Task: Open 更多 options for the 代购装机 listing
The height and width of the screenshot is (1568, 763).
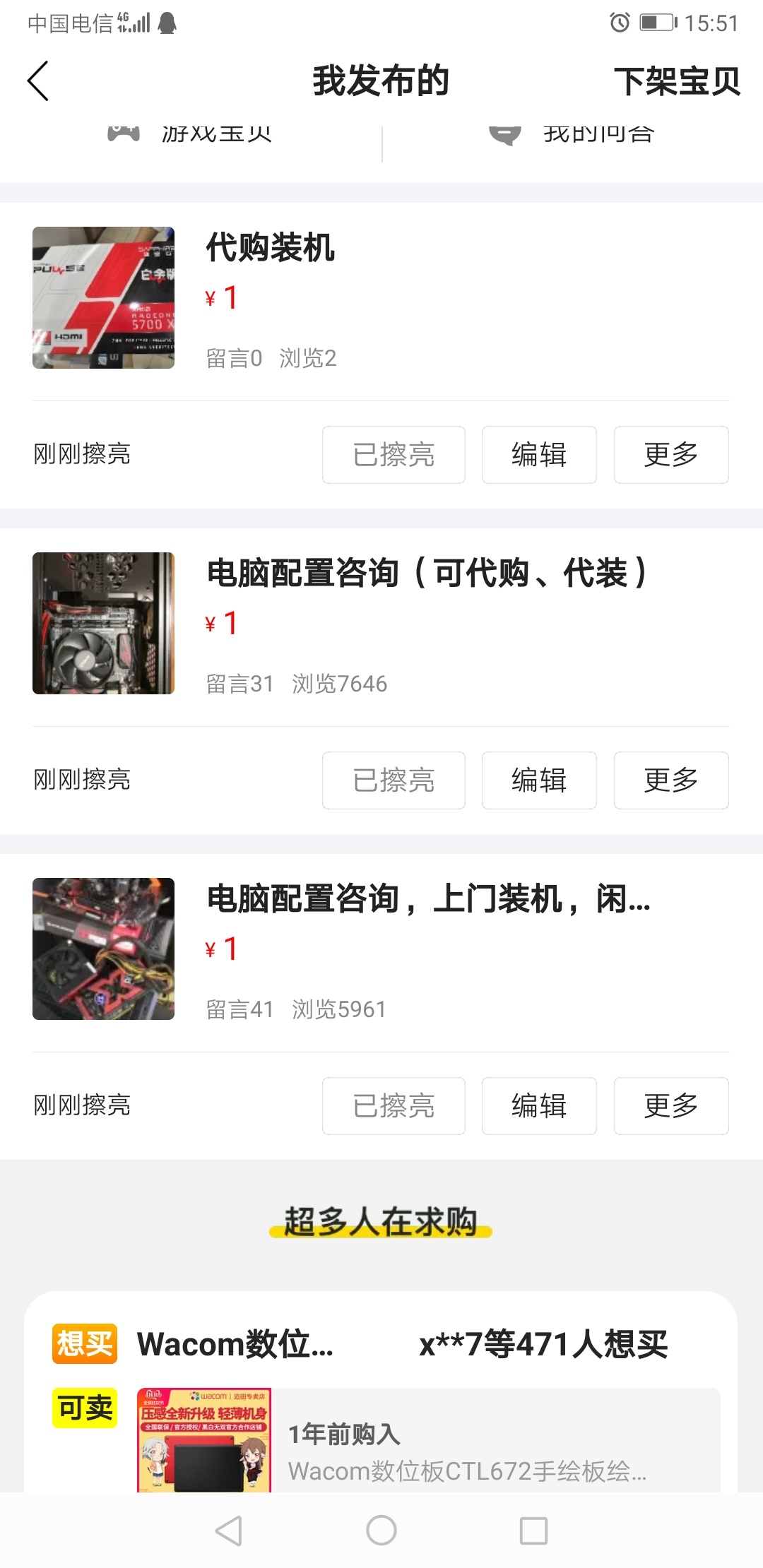Action: click(671, 454)
